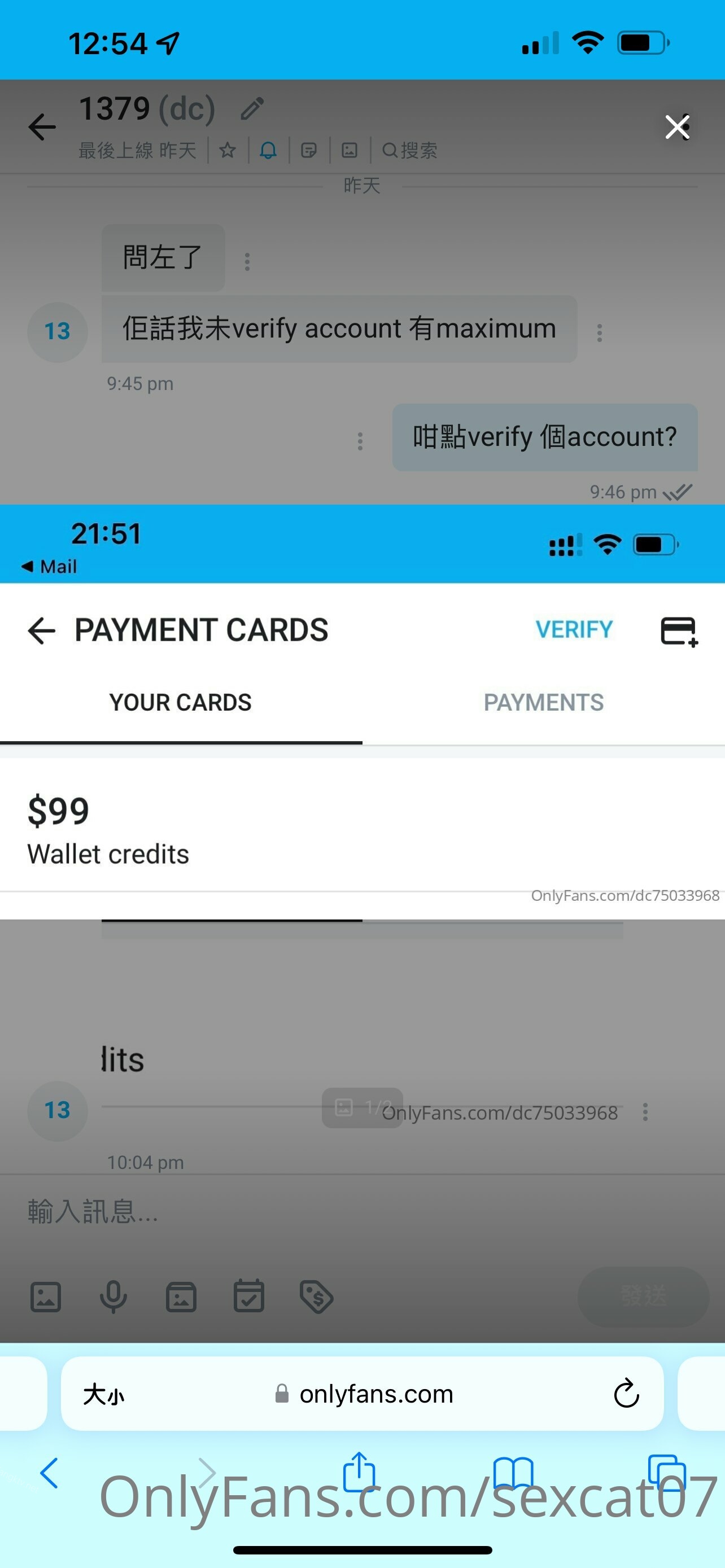Open Safari's share sheet
Image resolution: width=725 pixels, height=1568 pixels.
[x=359, y=1472]
